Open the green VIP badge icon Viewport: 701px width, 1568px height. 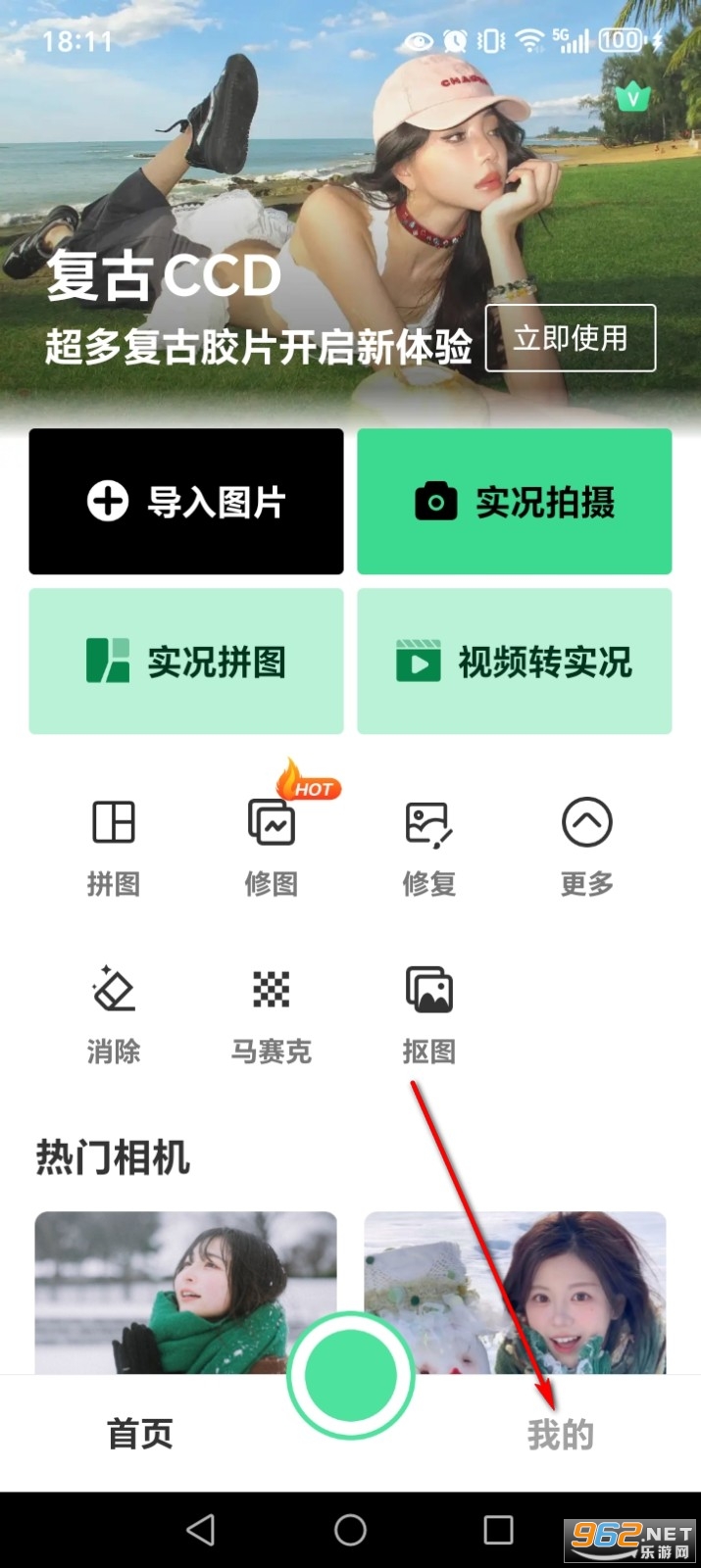click(x=633, y=97)
